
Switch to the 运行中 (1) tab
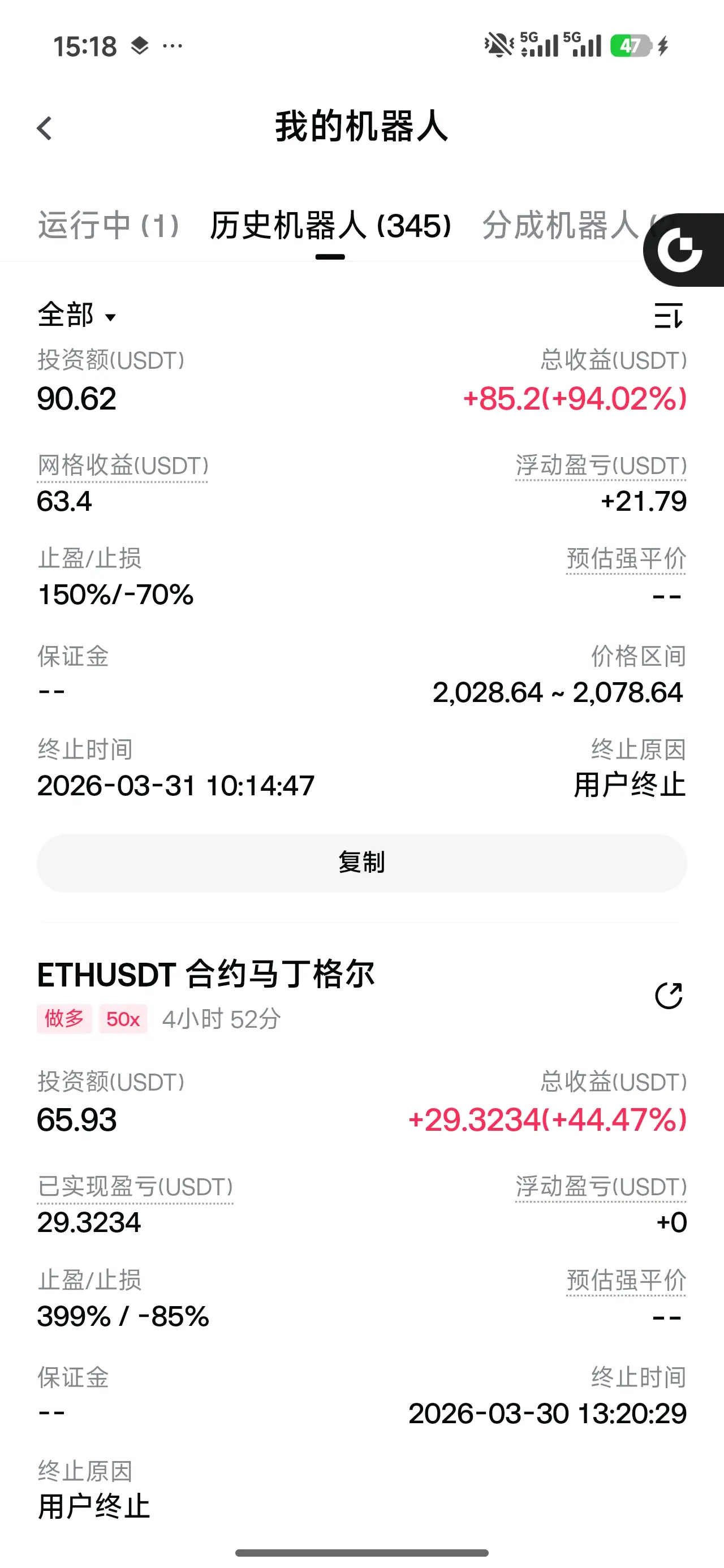[x=109, y=225]
